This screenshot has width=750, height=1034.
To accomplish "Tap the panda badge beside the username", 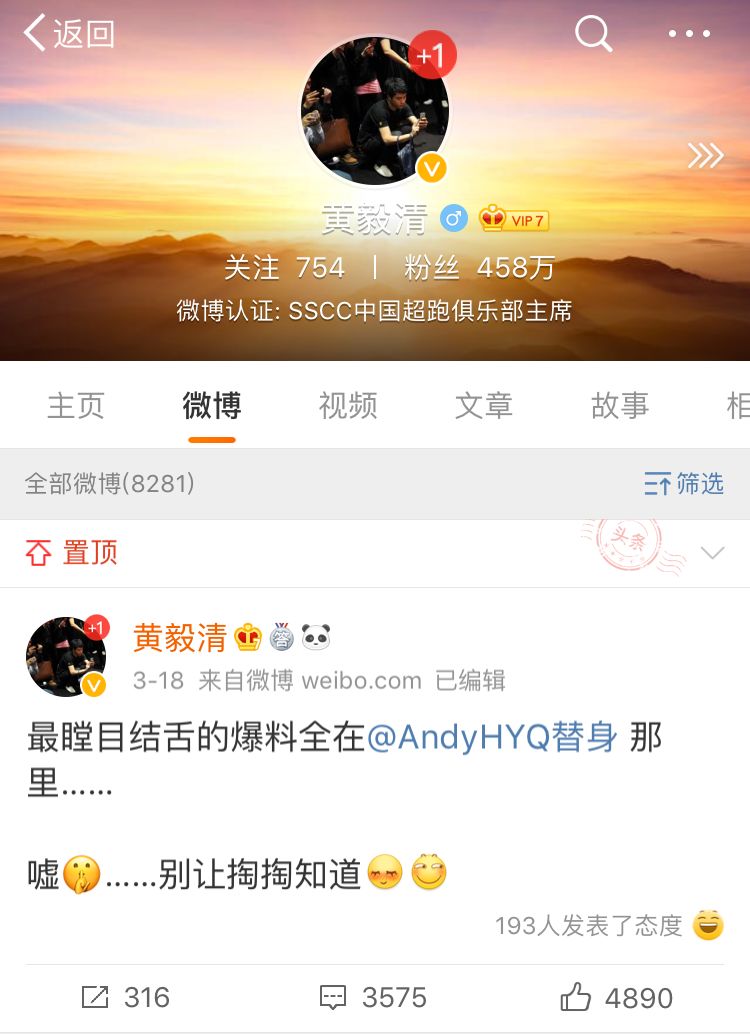I will [x=316, y=634].
